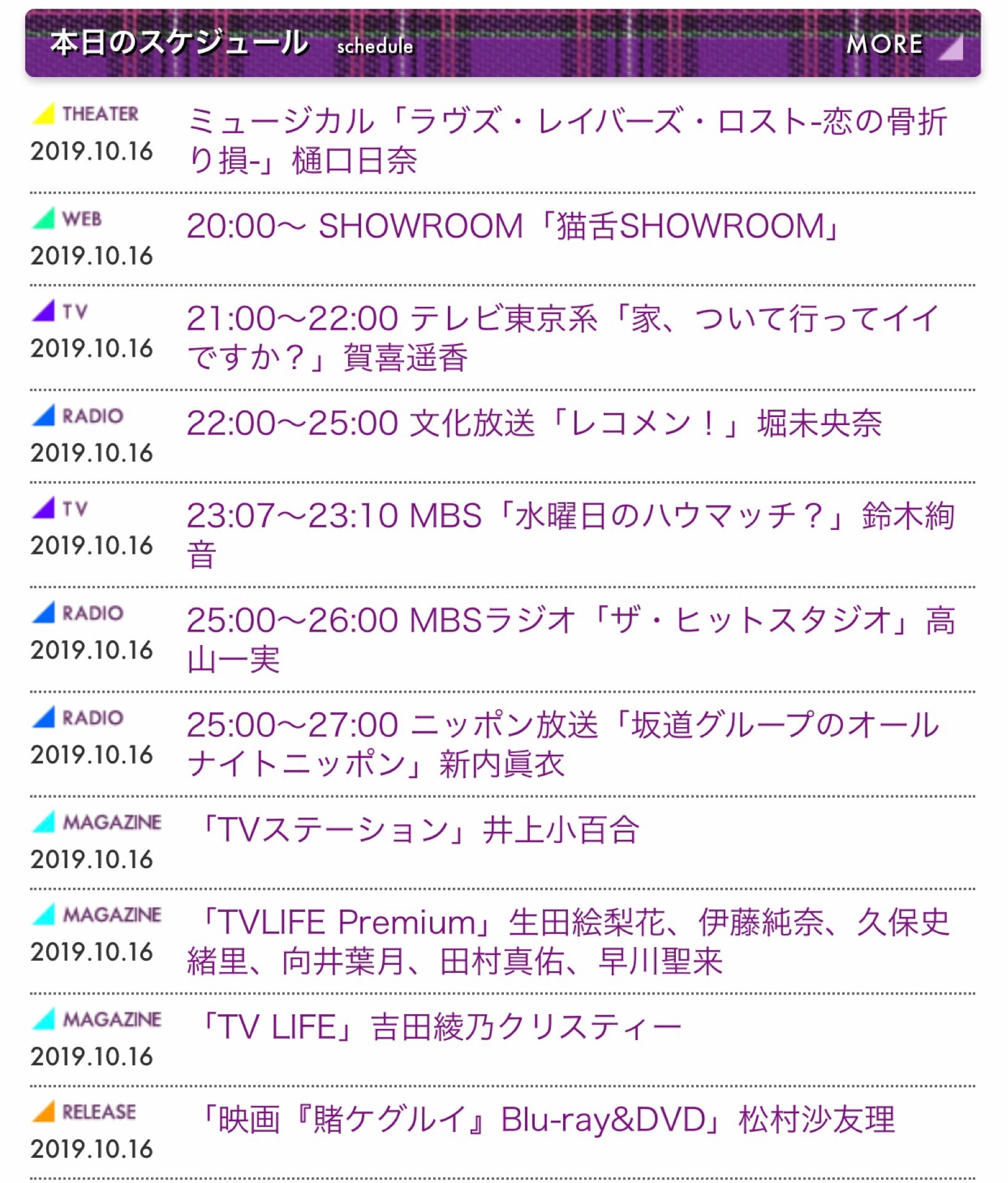Open the ザ・ヒットスタジオ 高山一実 radio entry
The height and width of the screenshot is (1183, 1008).
pyautogui.click(x=570, y=640)
